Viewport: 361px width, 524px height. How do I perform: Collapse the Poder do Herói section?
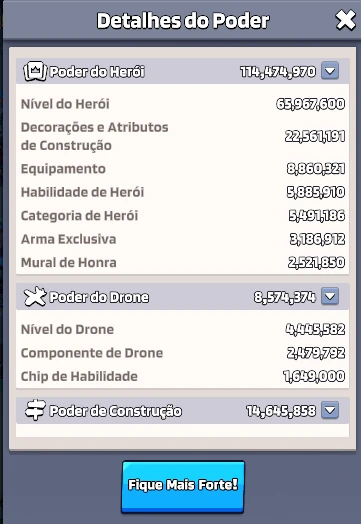click(x=330, y=71)
